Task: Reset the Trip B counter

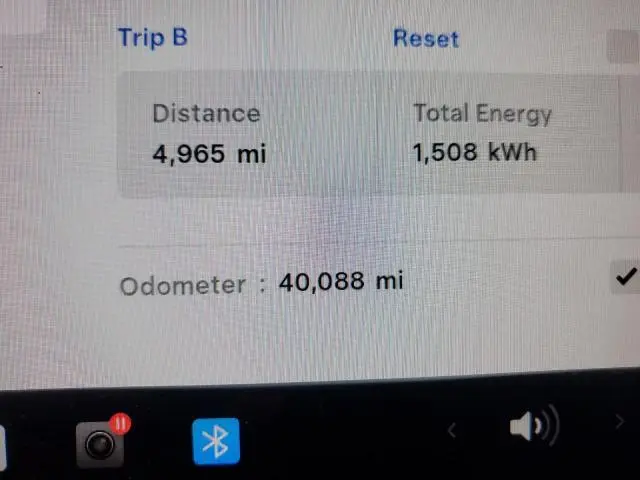Action: (x=425, y=39)
